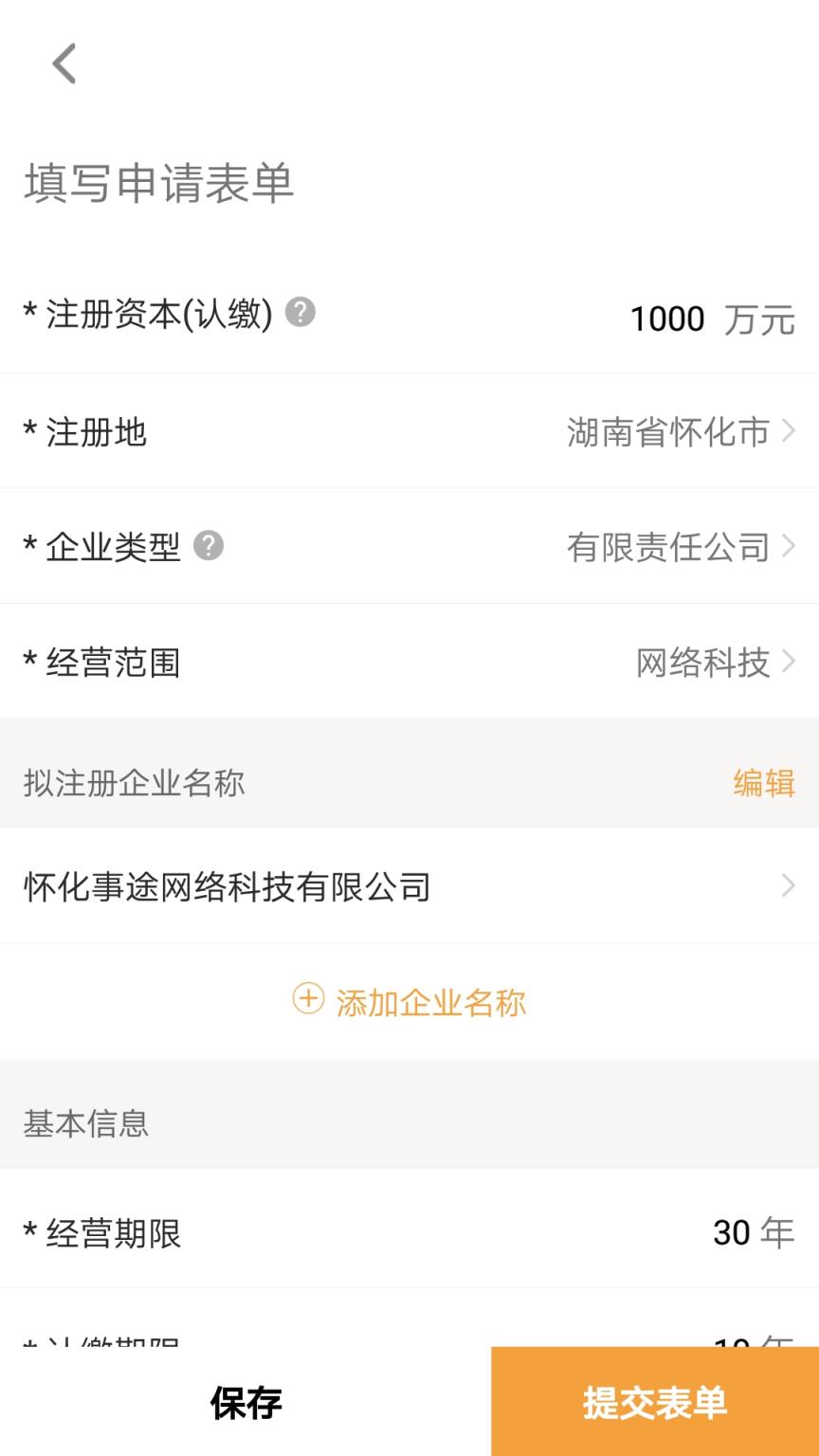Viewport: 819px width, 1456px height.
Task: Click the arrow beside 网络科技
Action: [790, 662]
